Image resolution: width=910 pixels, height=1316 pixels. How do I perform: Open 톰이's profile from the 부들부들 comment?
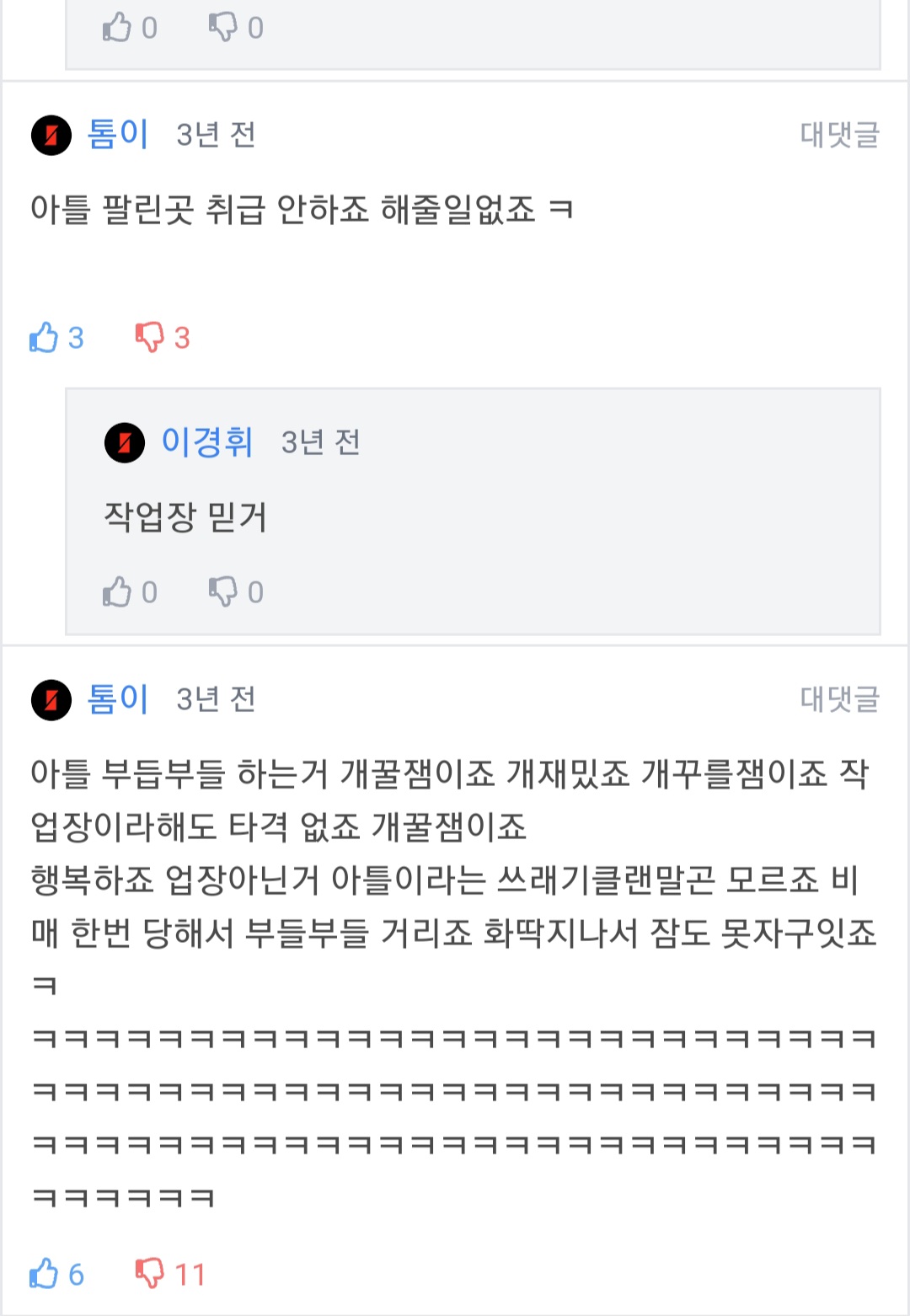click(118, 698)
